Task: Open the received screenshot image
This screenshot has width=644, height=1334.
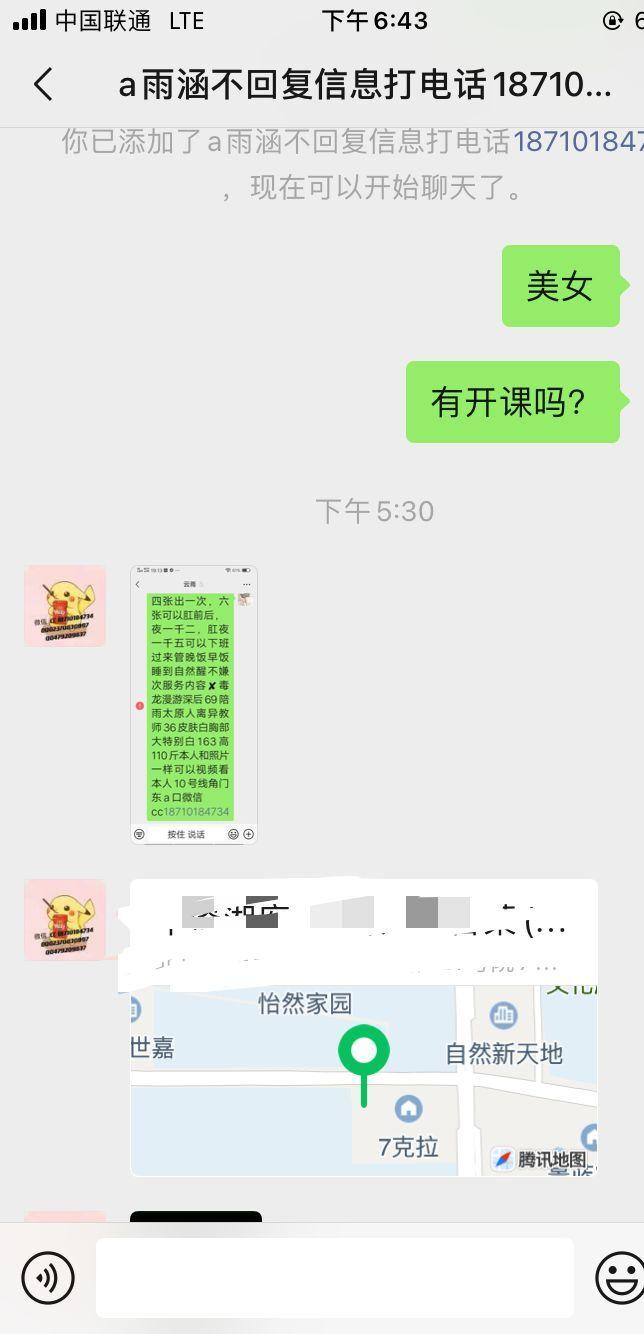Action: coord(194,705)
